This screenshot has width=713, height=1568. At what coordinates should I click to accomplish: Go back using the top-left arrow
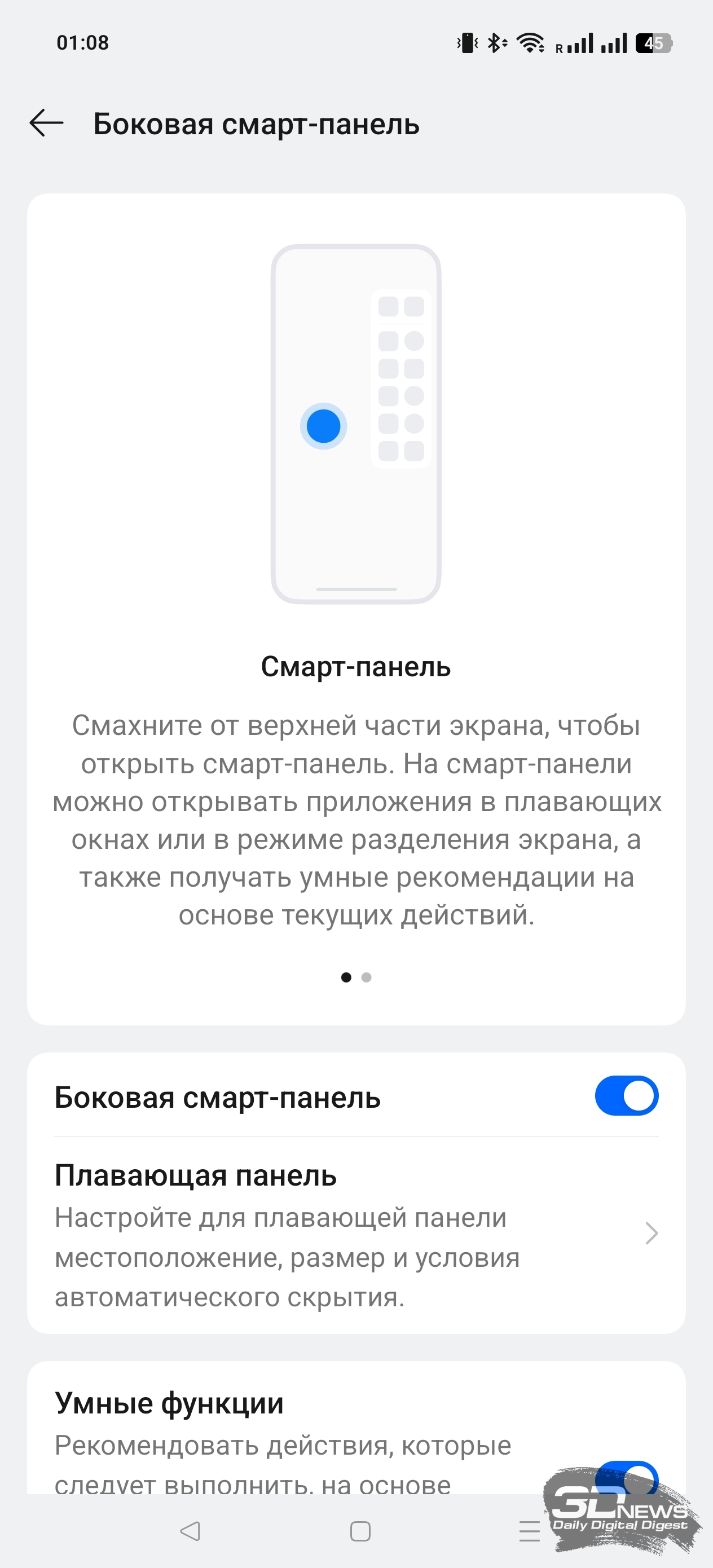tap(46, 123)
